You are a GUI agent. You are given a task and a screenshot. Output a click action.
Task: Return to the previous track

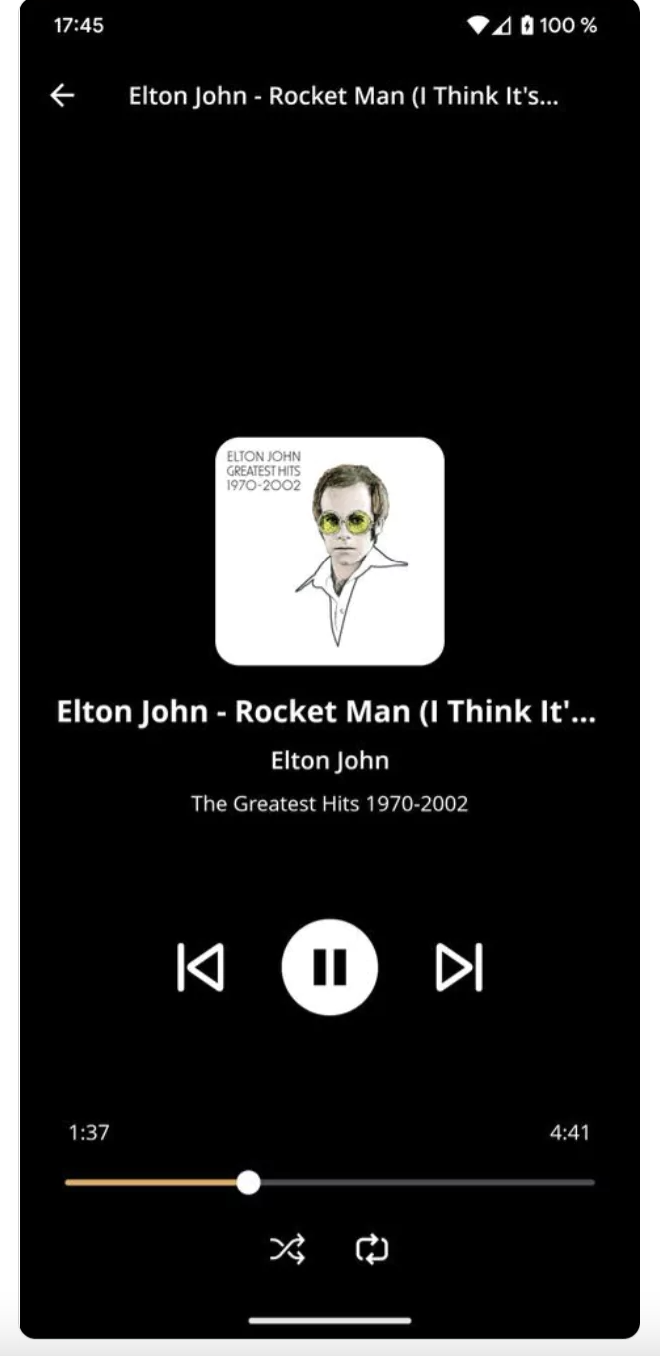tap(200, 967)
